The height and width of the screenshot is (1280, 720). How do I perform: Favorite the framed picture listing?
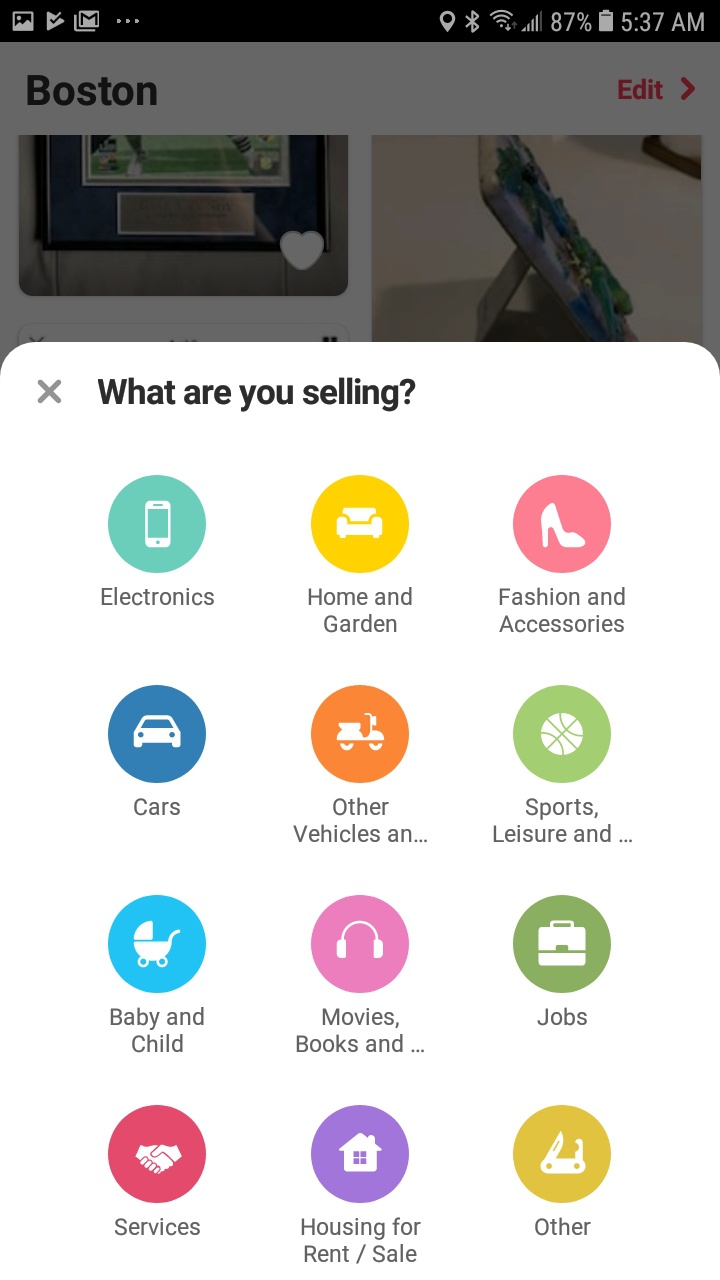coord(303,252)
